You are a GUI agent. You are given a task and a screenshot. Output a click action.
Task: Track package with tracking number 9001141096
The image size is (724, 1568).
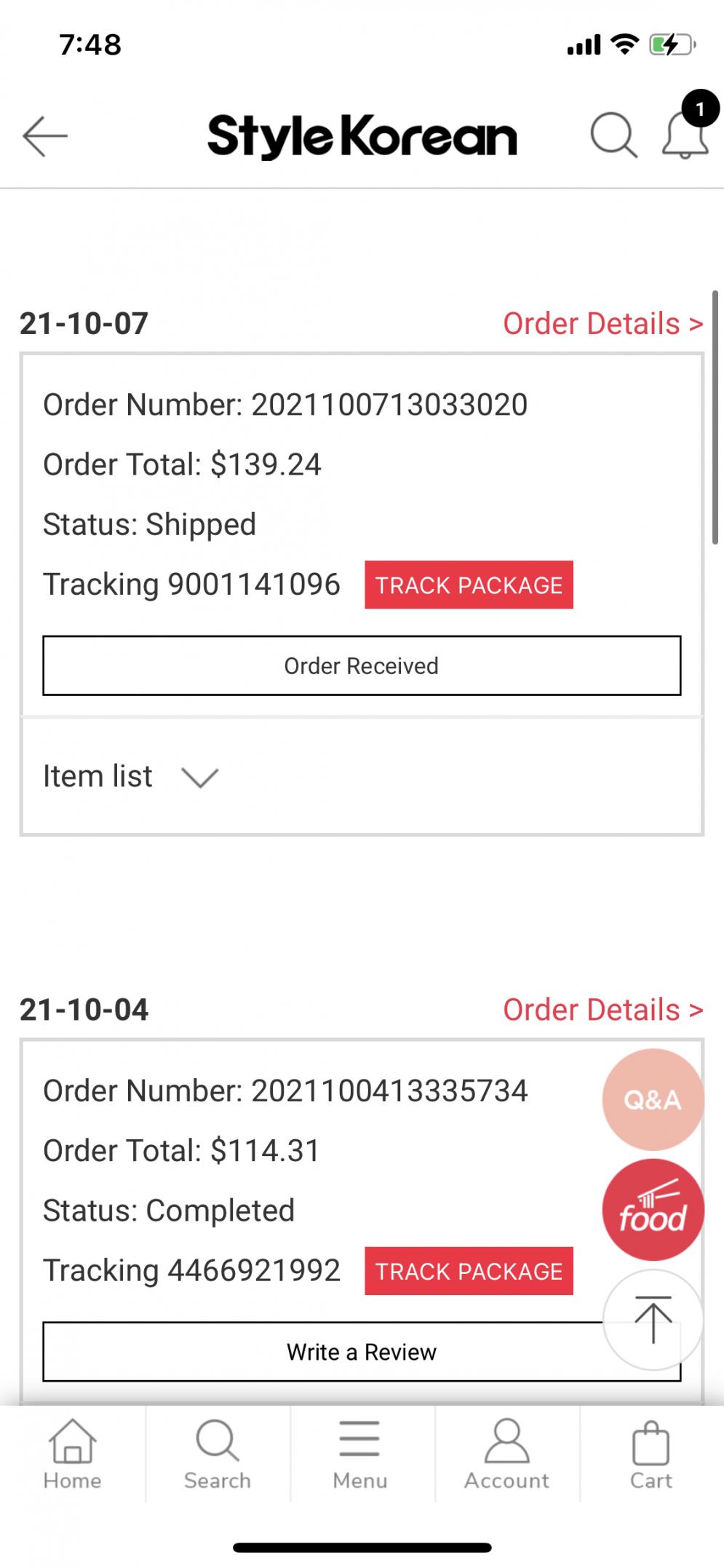469,585
